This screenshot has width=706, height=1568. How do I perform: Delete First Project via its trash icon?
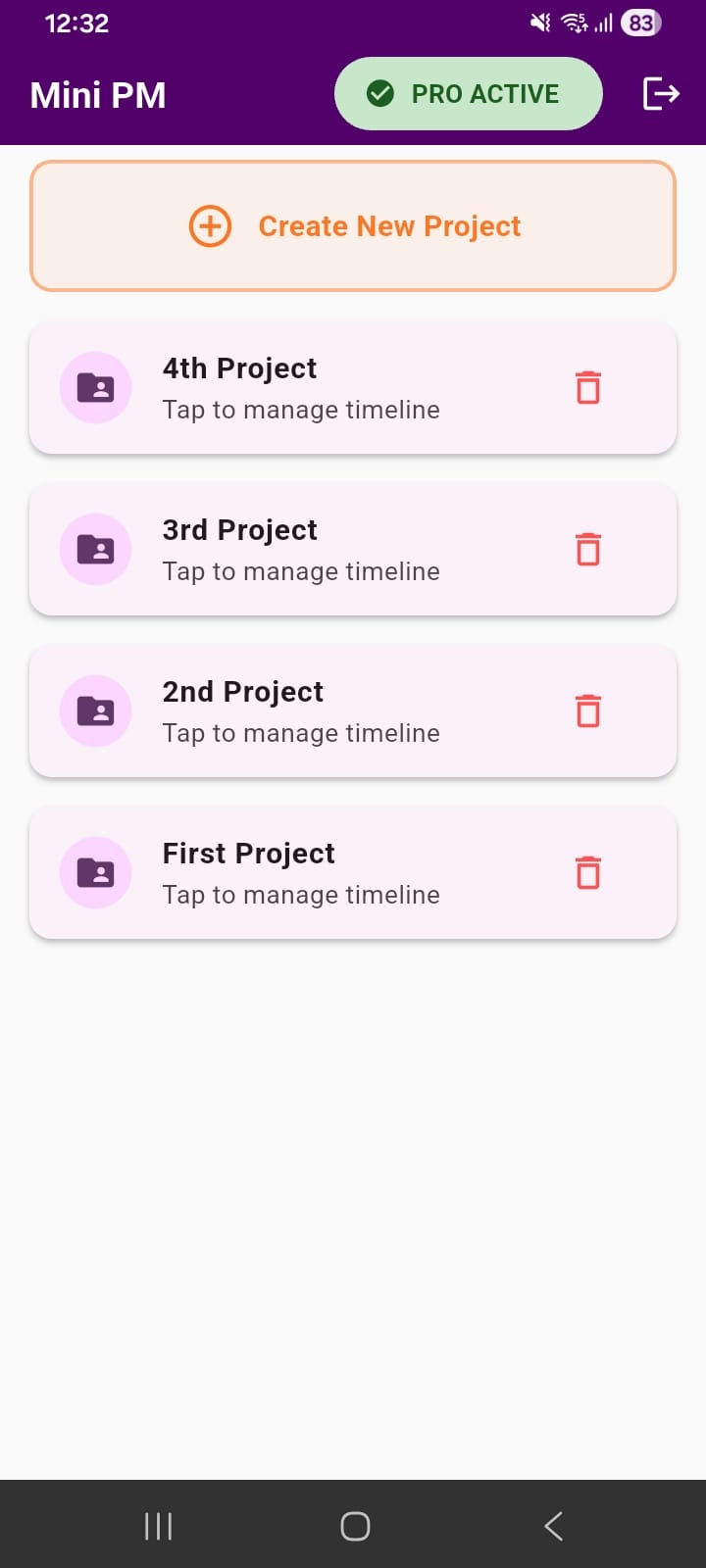587,872
